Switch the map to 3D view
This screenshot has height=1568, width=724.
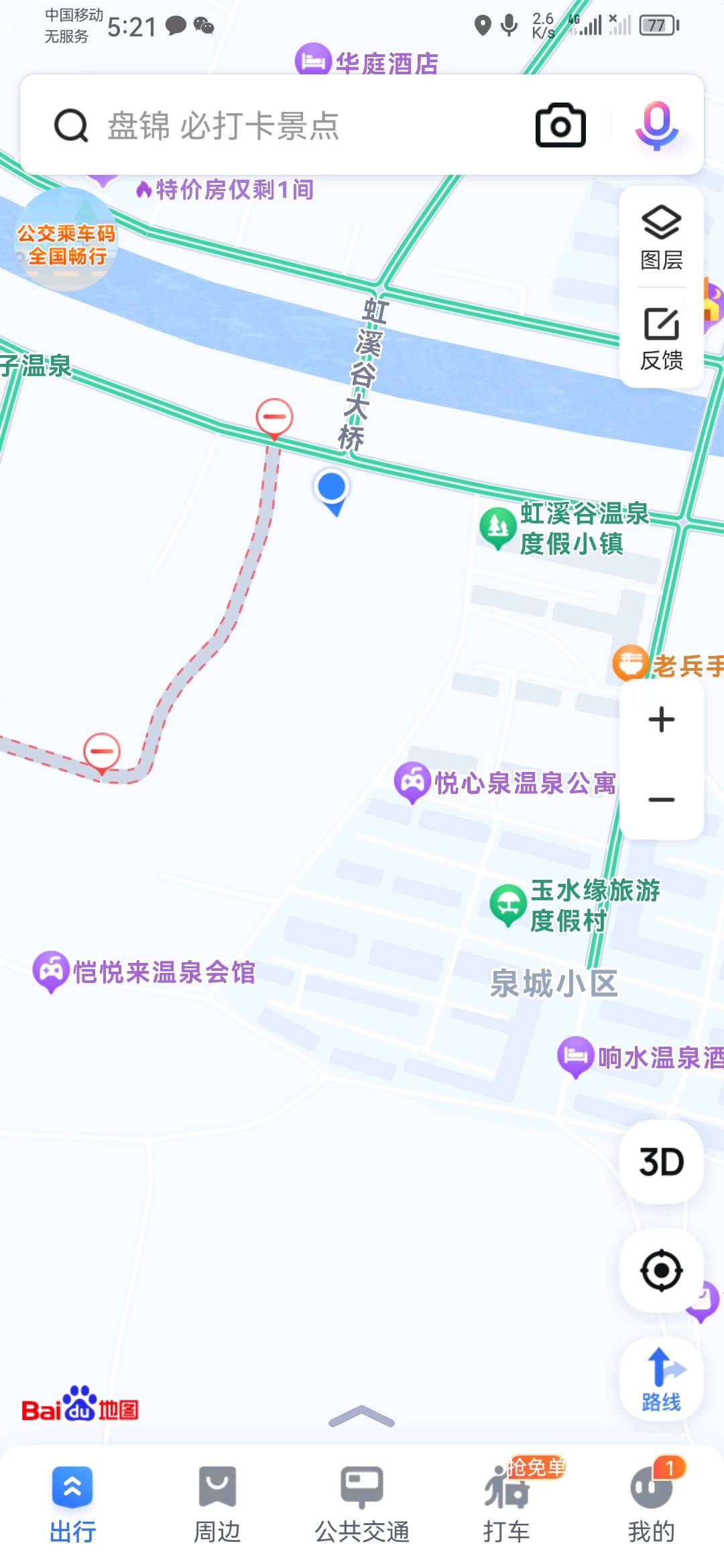tap(662, 1162)
